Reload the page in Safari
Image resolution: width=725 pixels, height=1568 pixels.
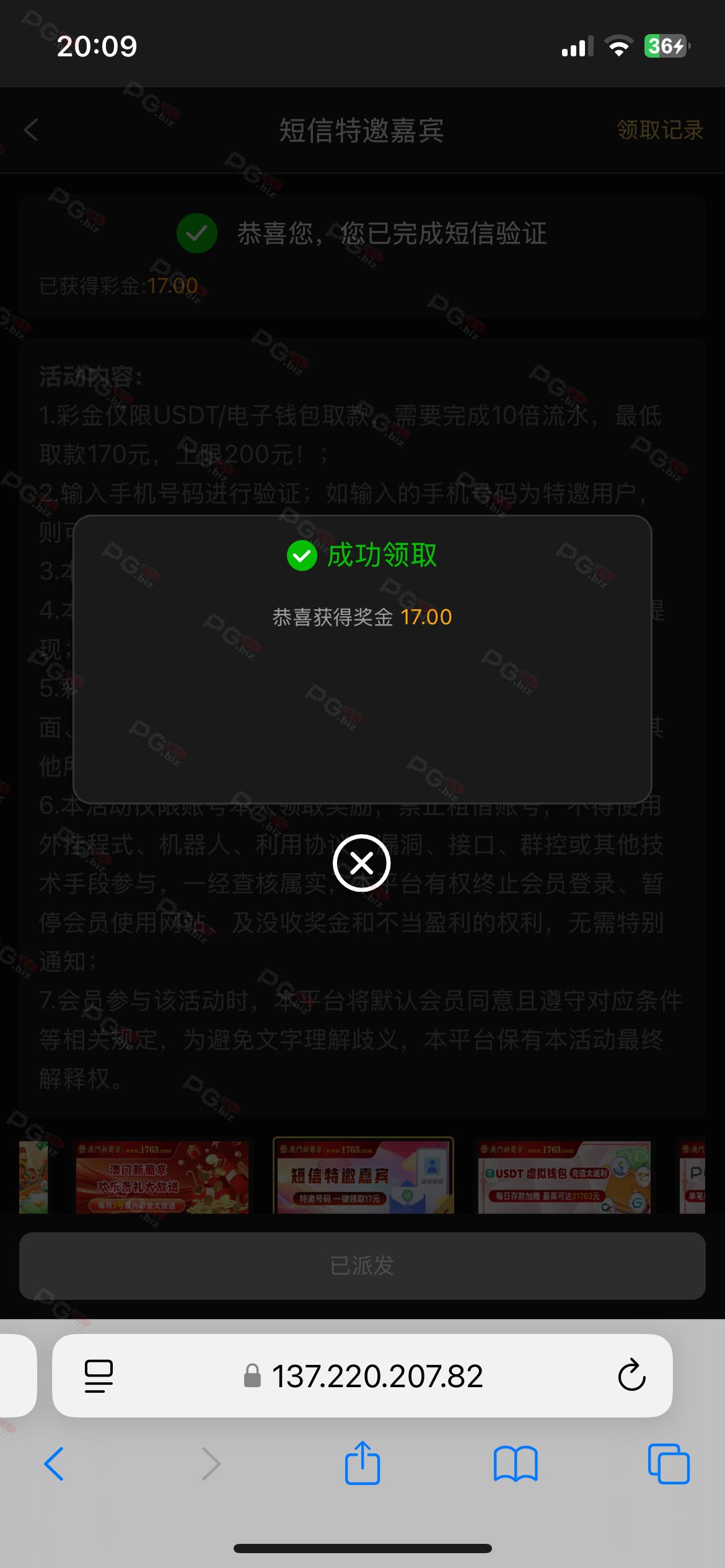(x=631, y=1375)
